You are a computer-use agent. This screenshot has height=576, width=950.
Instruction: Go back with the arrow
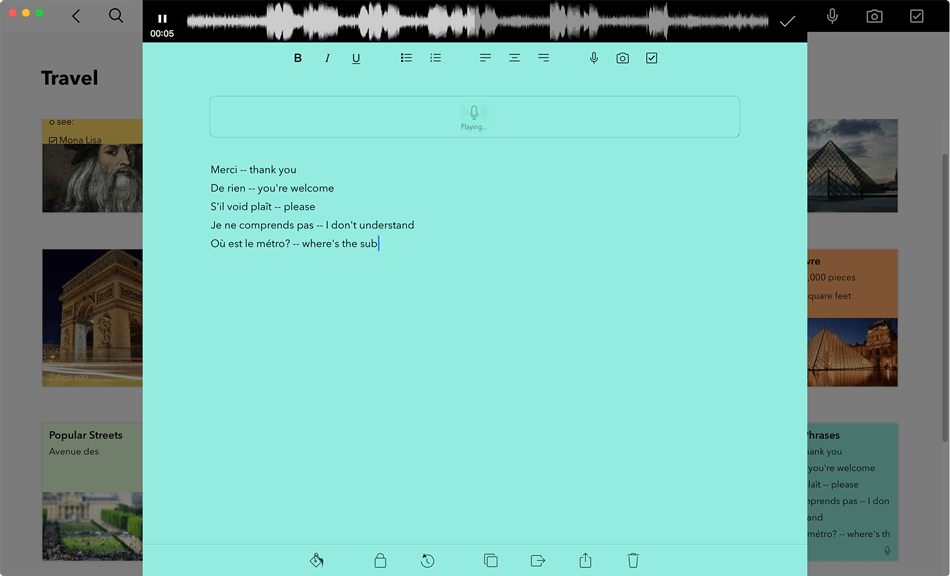click(x=76, y=16)
